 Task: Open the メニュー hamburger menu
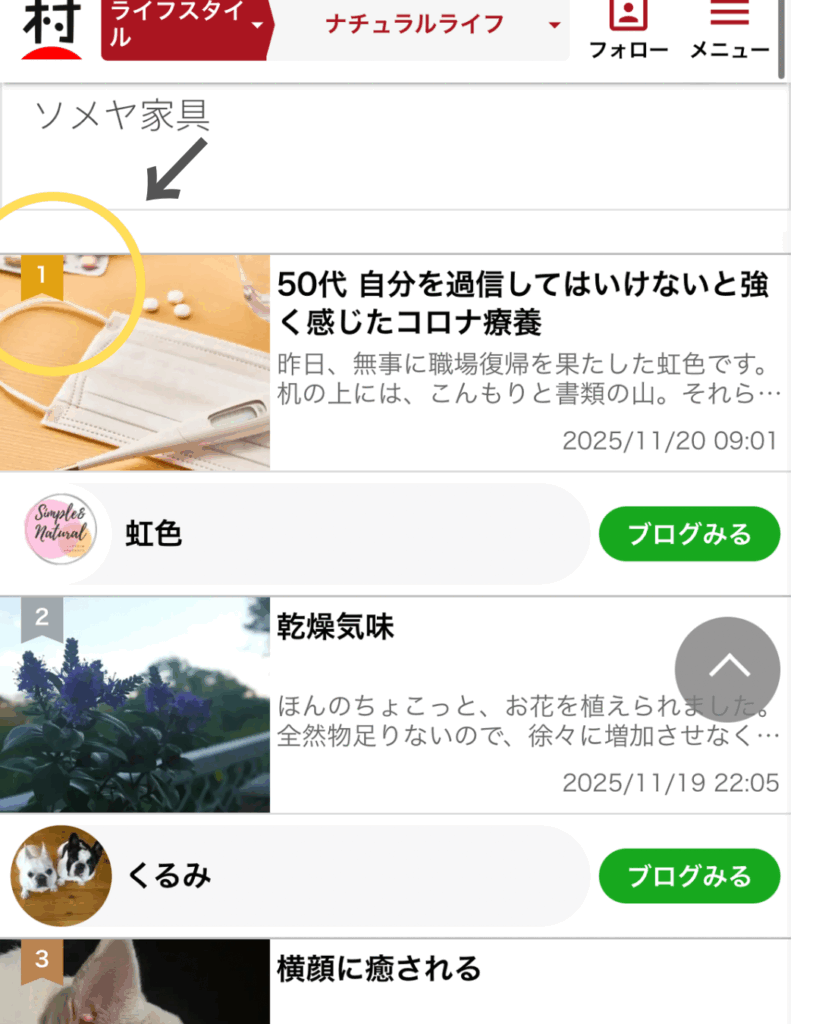click(x=729, y=30)
